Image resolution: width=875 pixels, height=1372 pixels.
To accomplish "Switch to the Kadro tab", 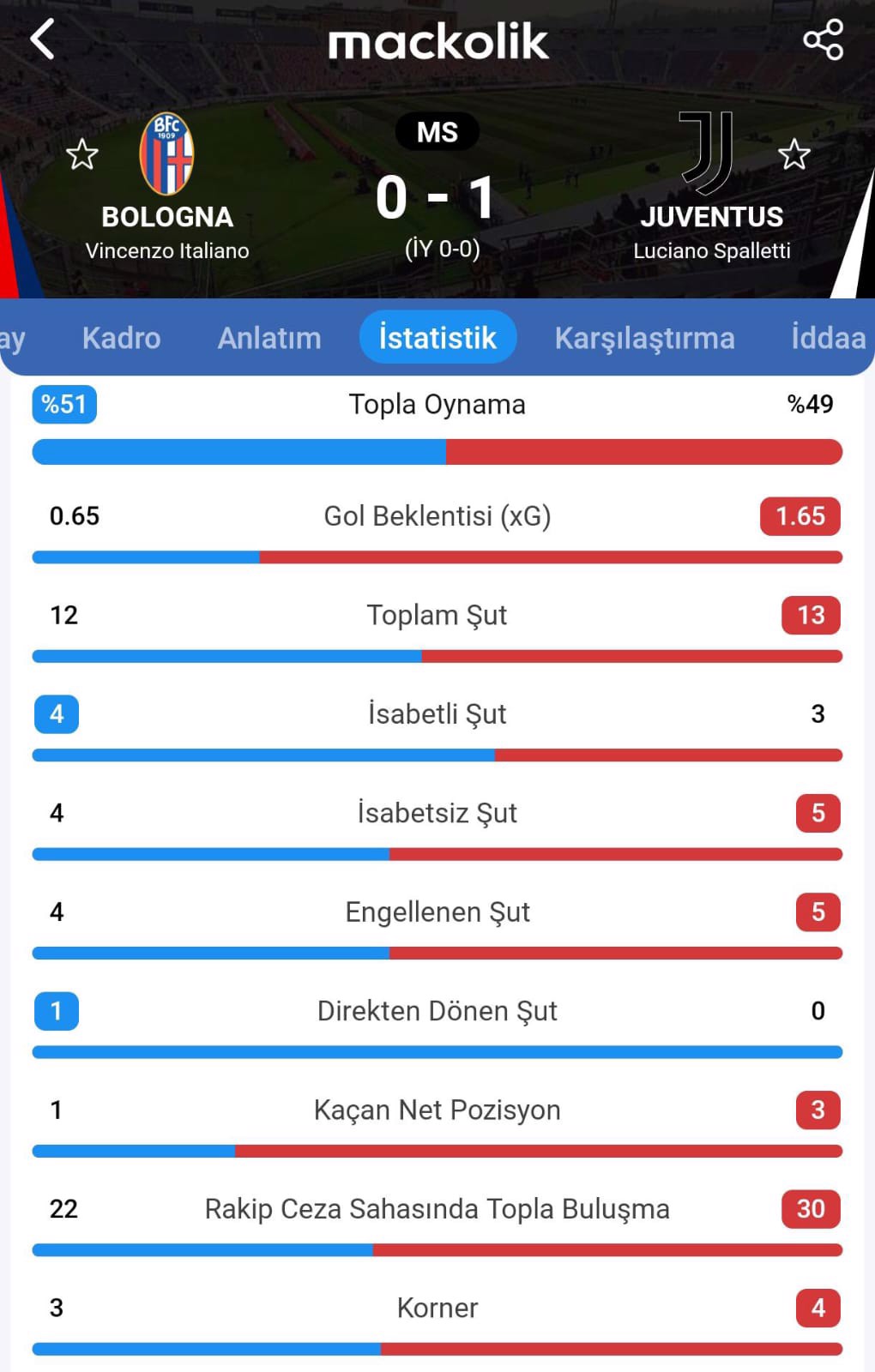I will pyautogui.click(x=121, y=338).
